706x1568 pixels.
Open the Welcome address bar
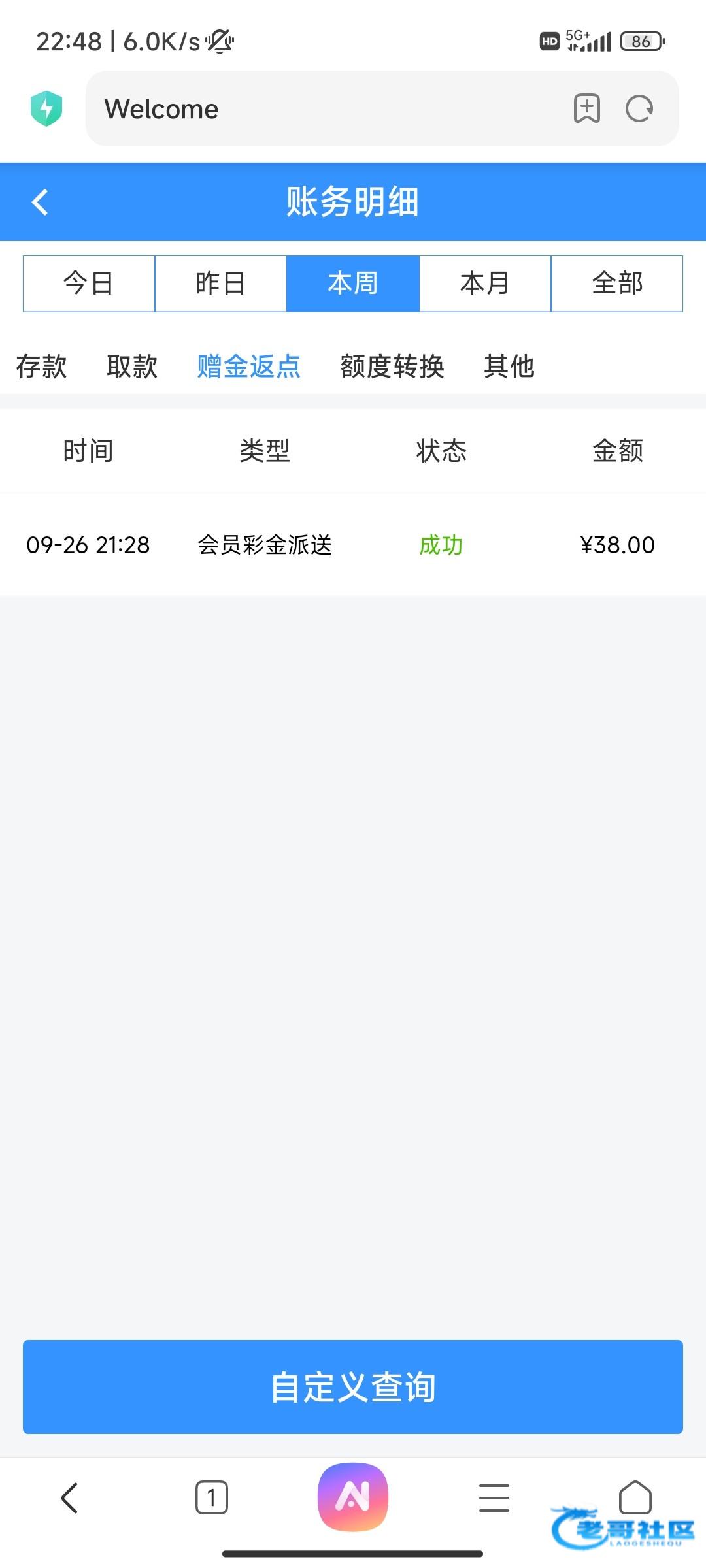coord(327,109)
